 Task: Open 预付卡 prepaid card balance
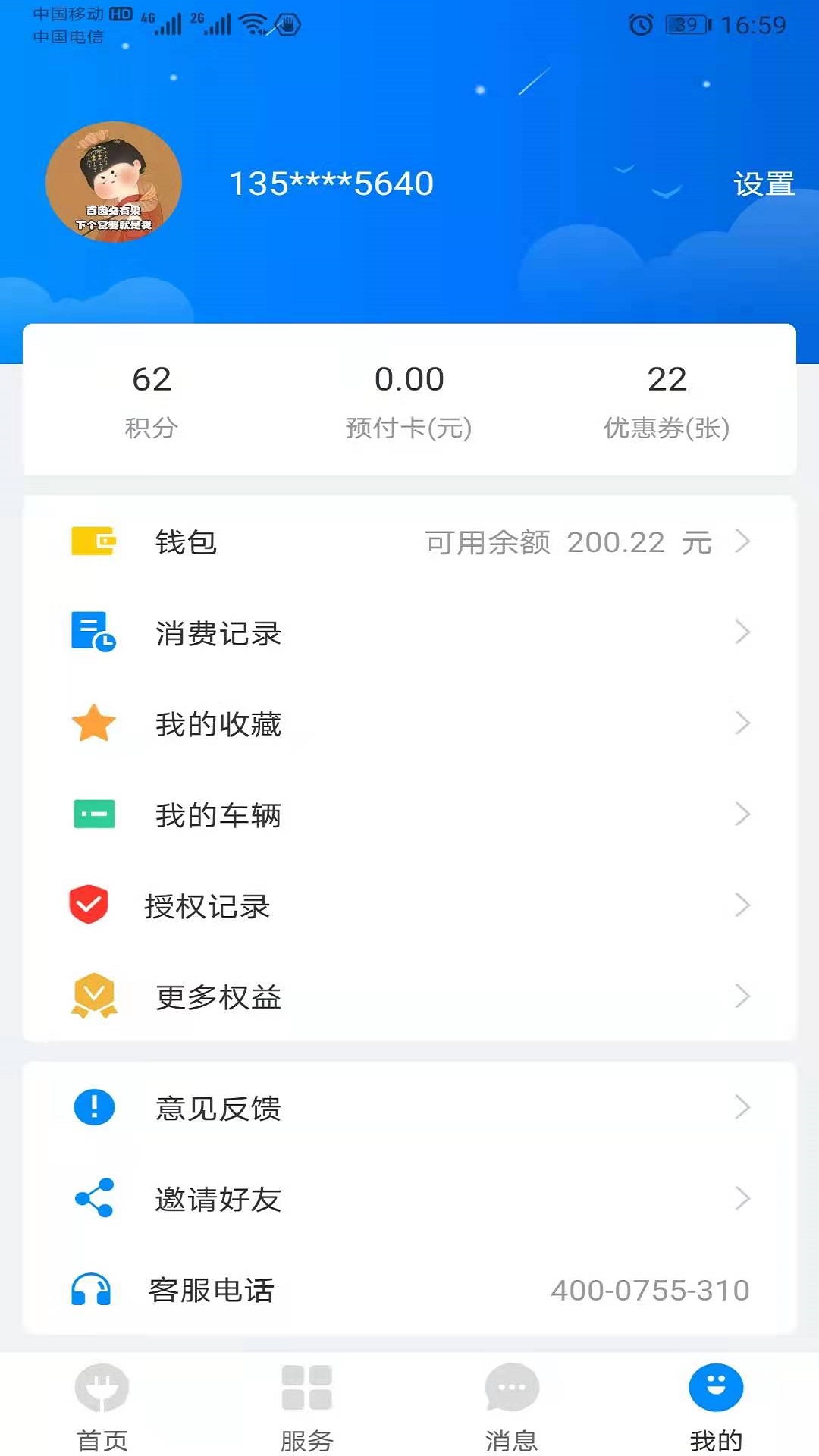click(x=409, y=400)
